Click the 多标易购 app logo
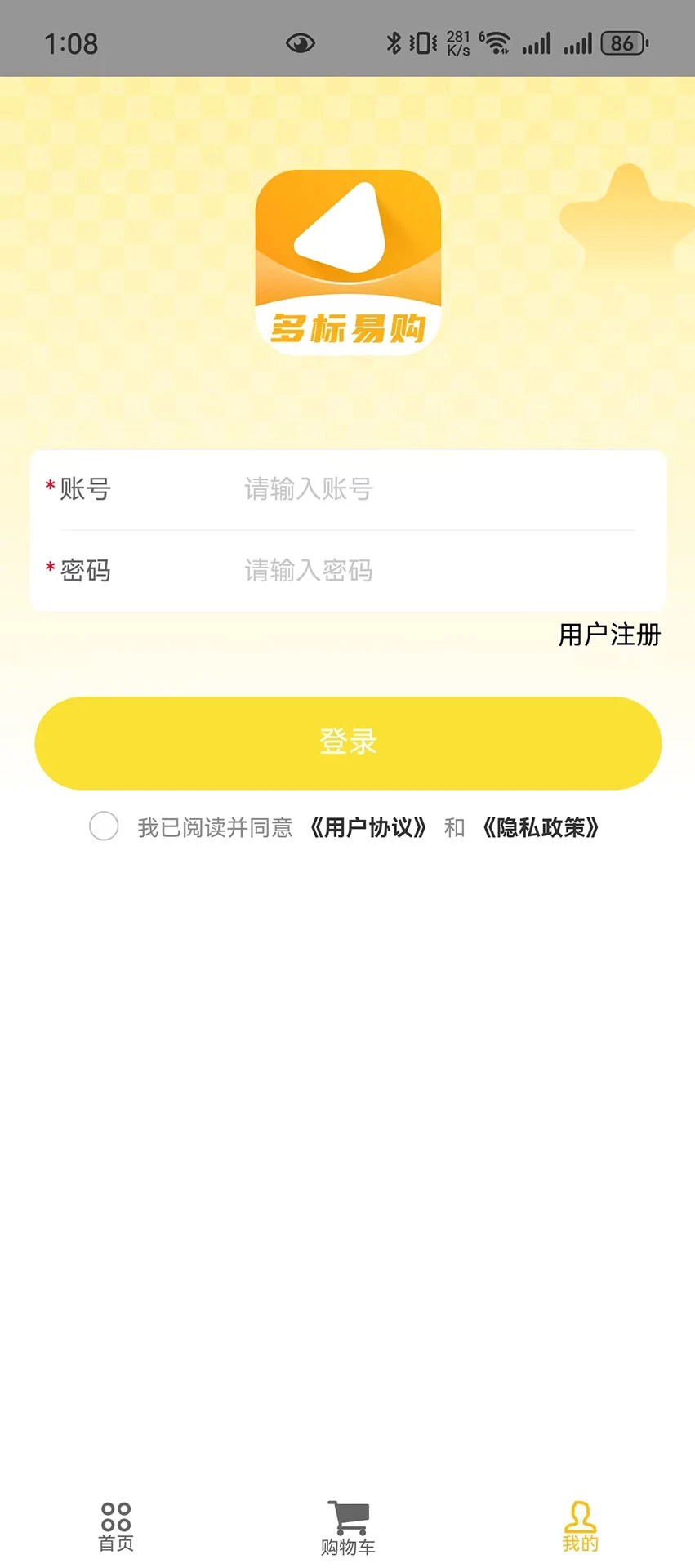This screenshot has height=1568, width=695. click(347, 260)
